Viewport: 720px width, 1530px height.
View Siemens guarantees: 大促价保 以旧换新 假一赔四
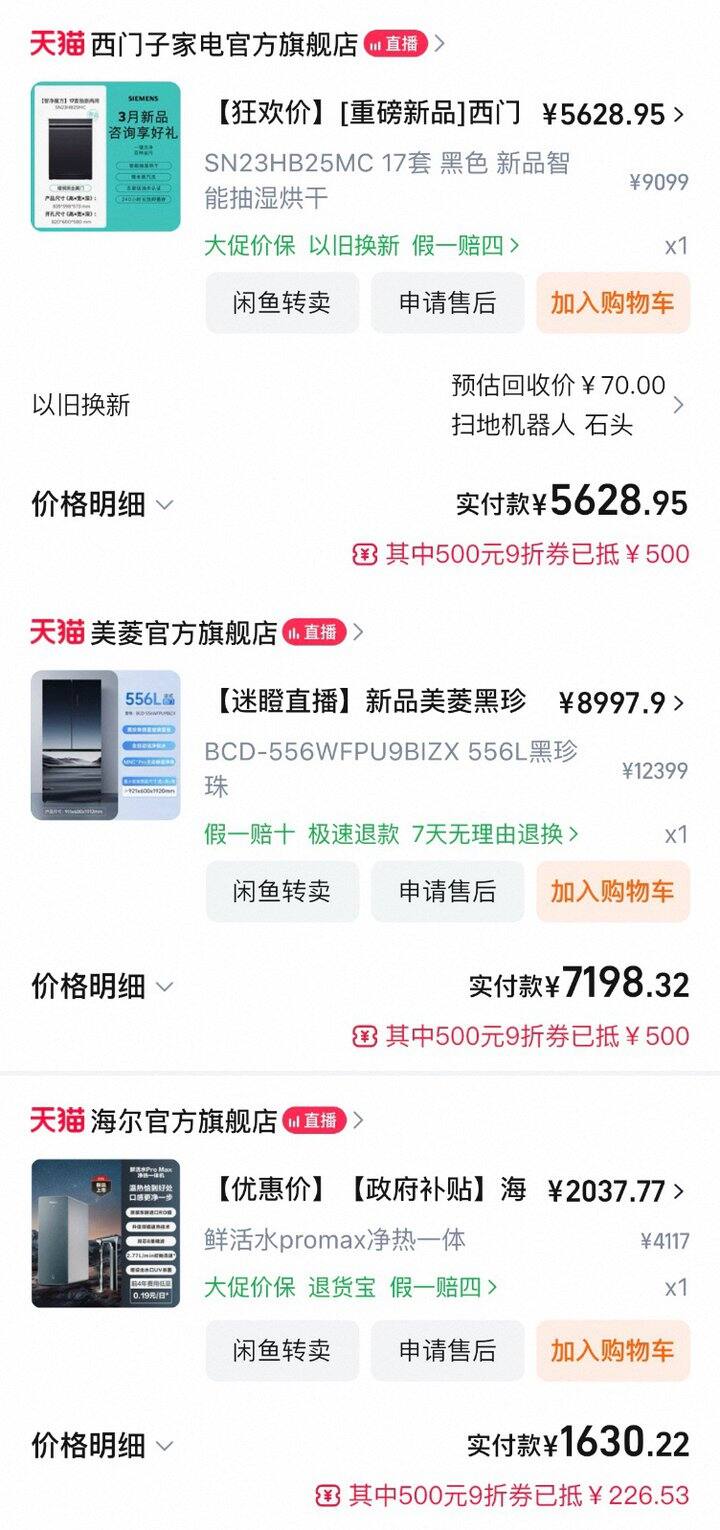coord(362,245)
